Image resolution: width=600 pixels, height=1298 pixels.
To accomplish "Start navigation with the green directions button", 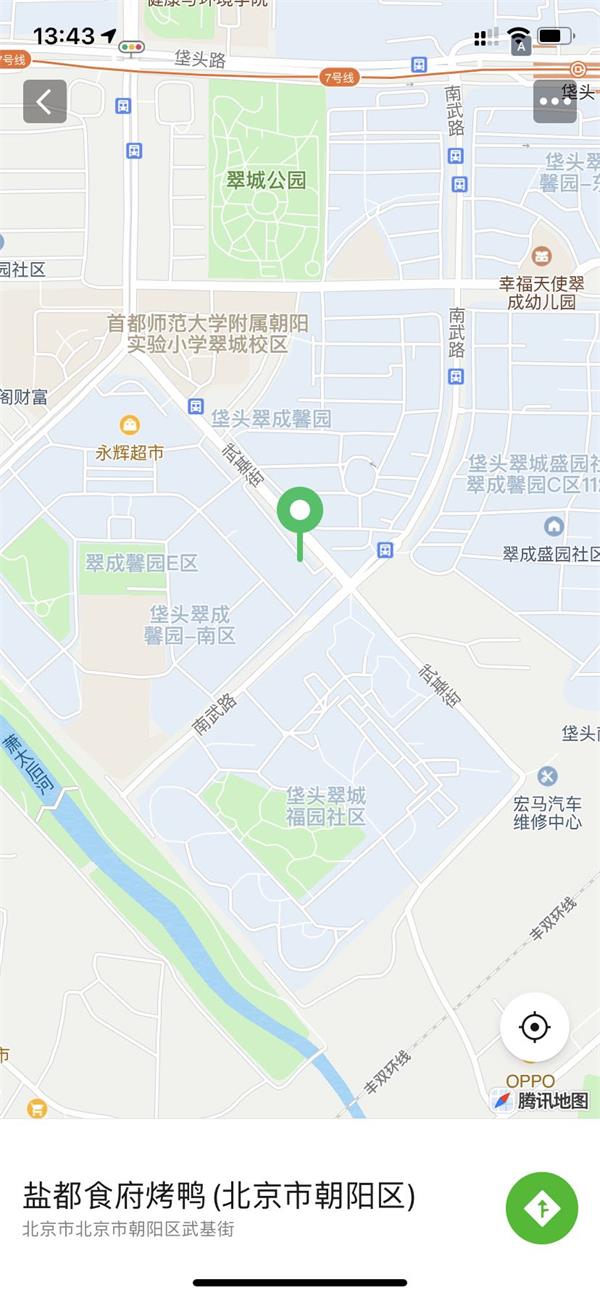I will click(x=542, y=1208).
